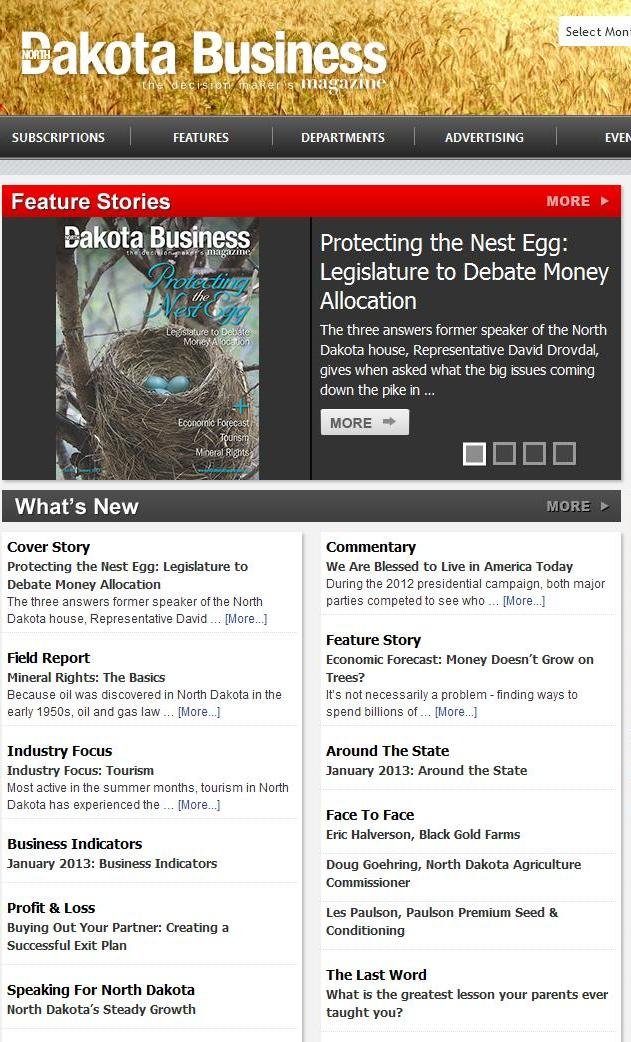Tap MORE in Feature Stories header

coord(577,201)
